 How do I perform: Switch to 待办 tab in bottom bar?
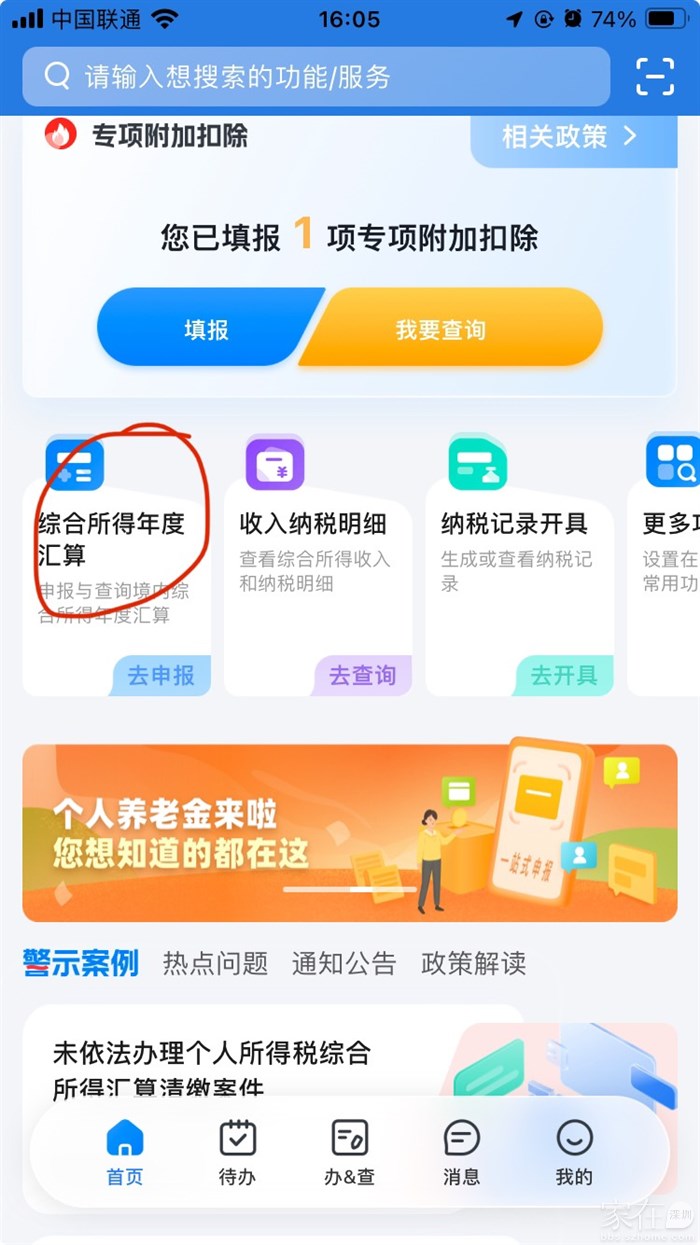237,1153
